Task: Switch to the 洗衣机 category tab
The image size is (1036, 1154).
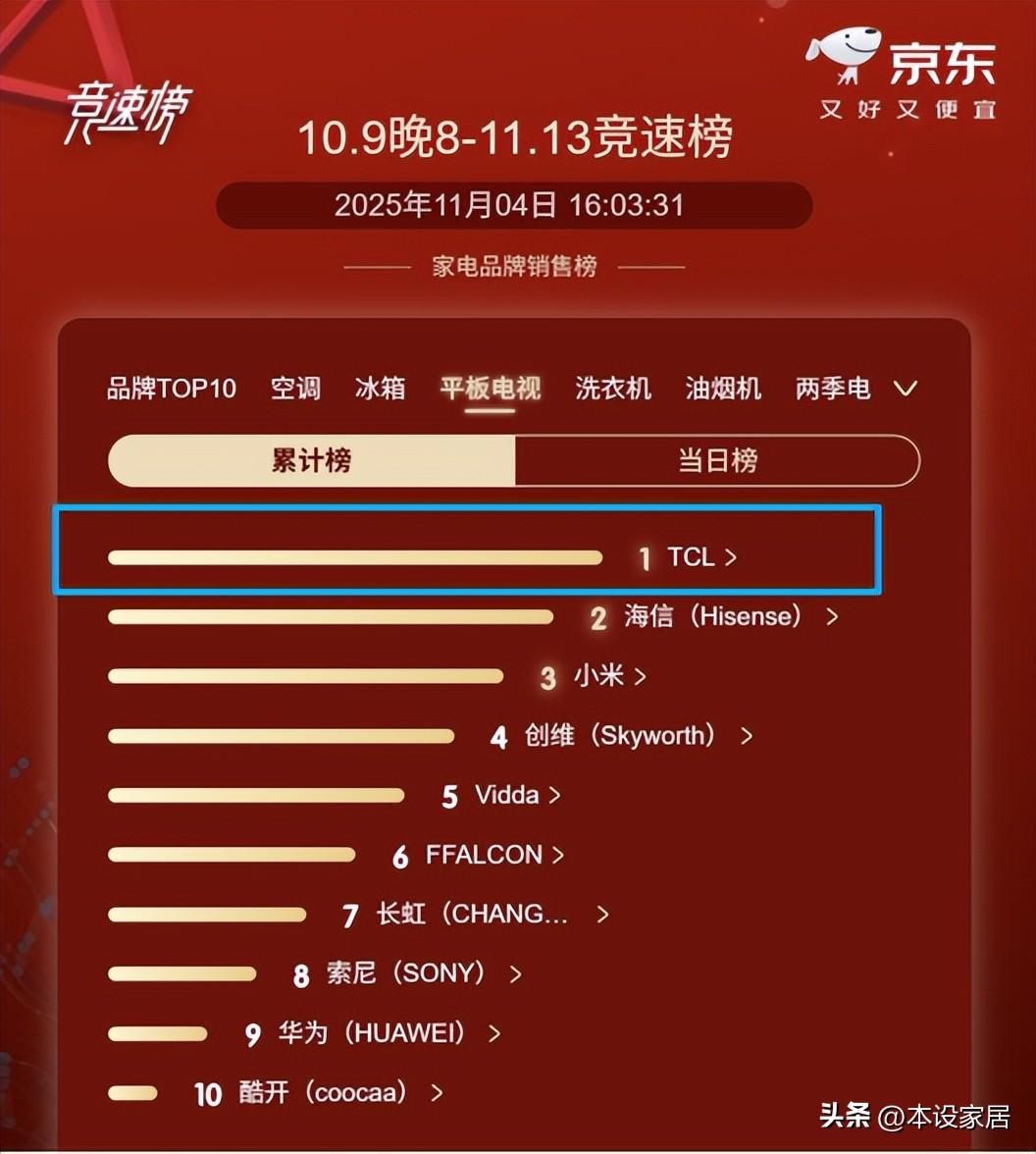Action: coord(613,389)
